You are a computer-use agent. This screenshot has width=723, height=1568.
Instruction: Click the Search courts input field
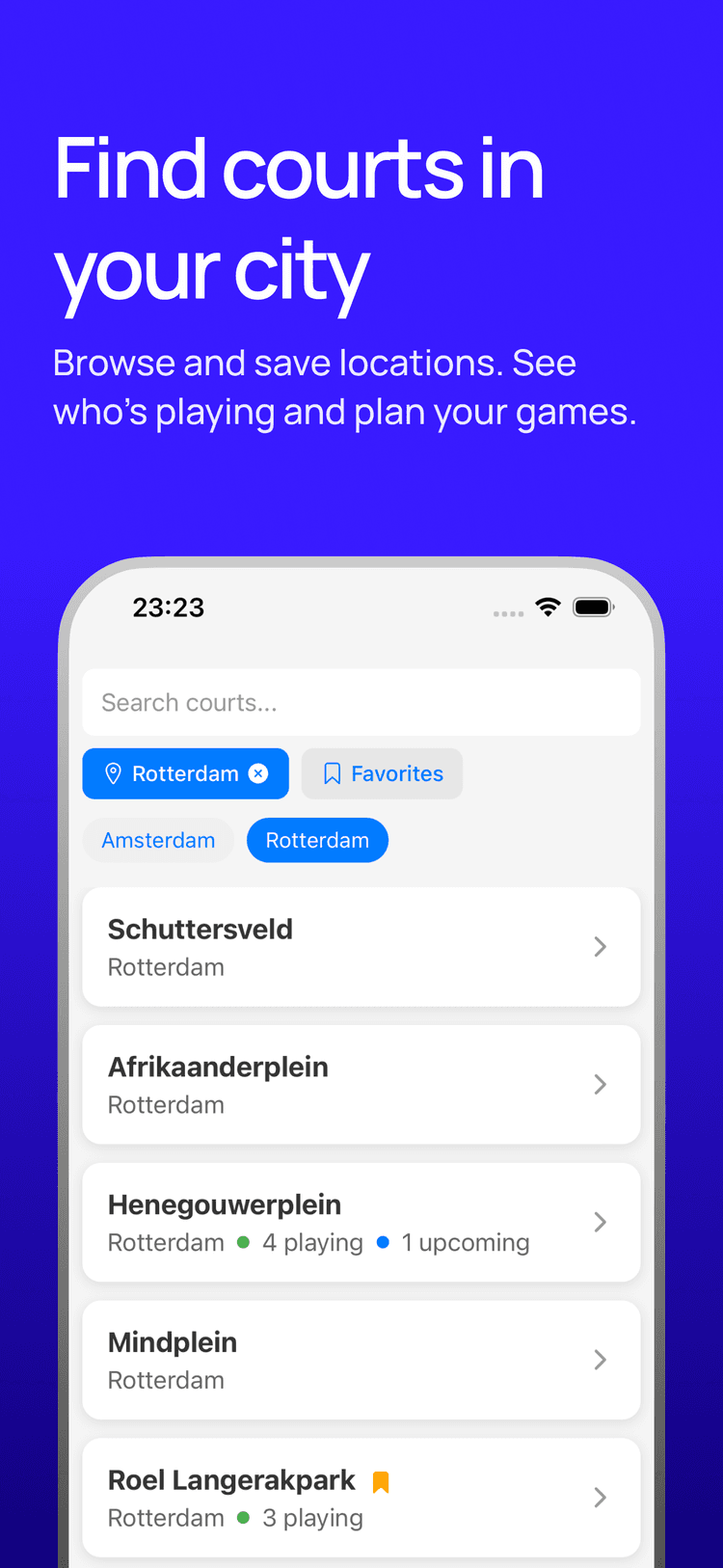tap(361, 702)
